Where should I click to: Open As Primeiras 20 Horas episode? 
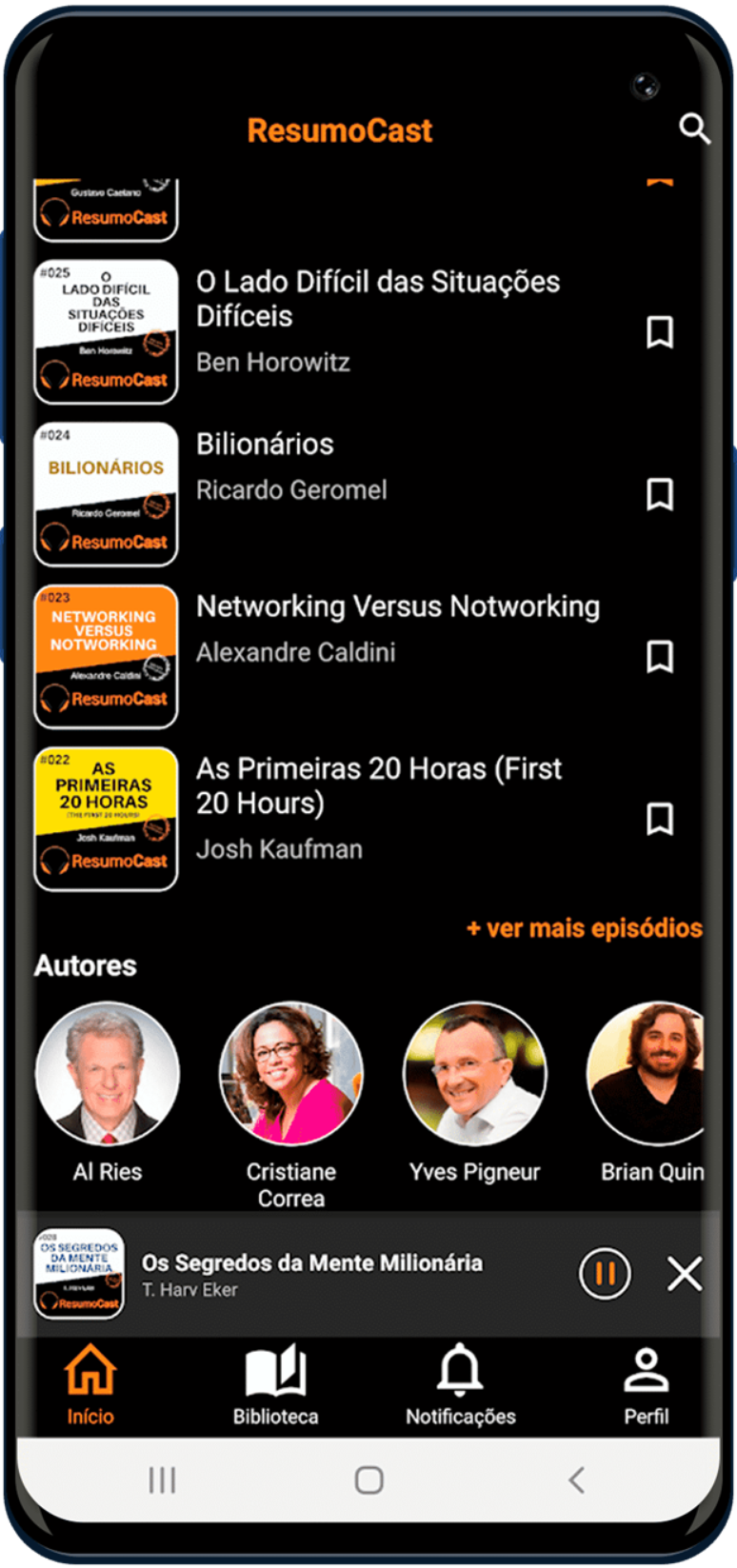click(x=378, y=806)
